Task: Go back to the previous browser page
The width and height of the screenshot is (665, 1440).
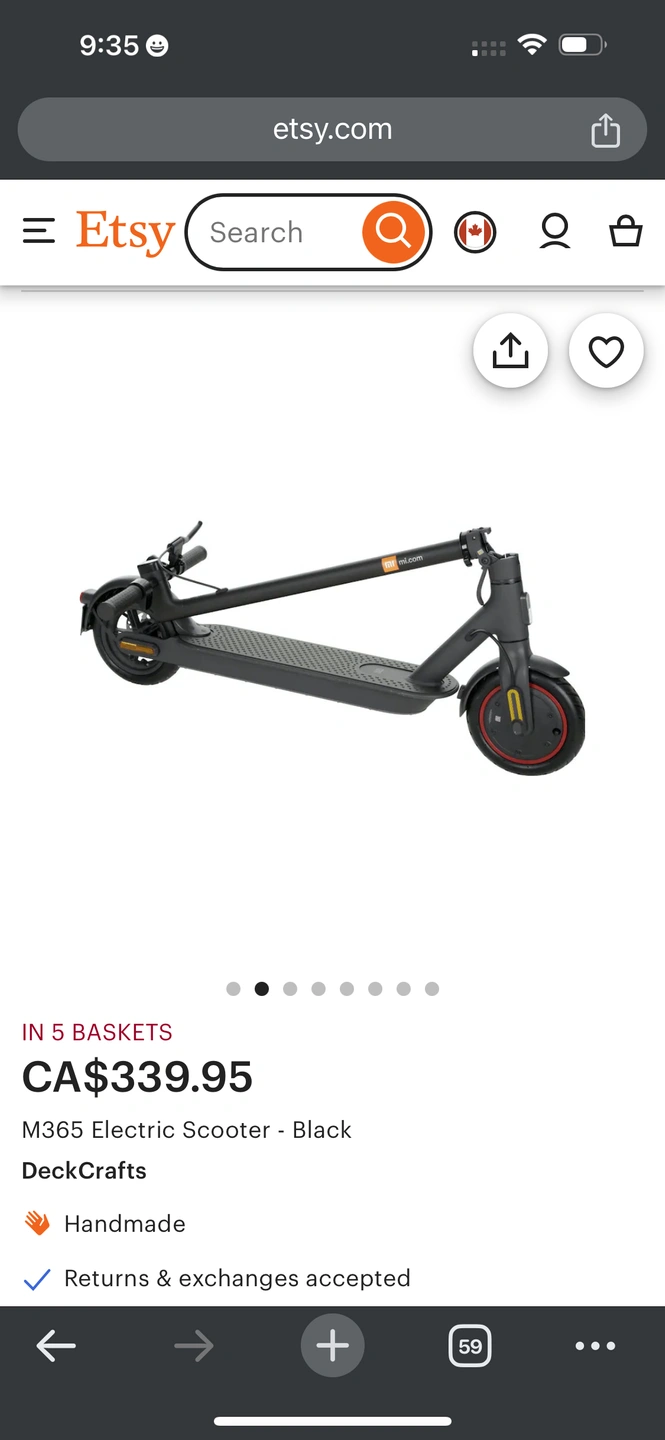Action: (56, 1346)
